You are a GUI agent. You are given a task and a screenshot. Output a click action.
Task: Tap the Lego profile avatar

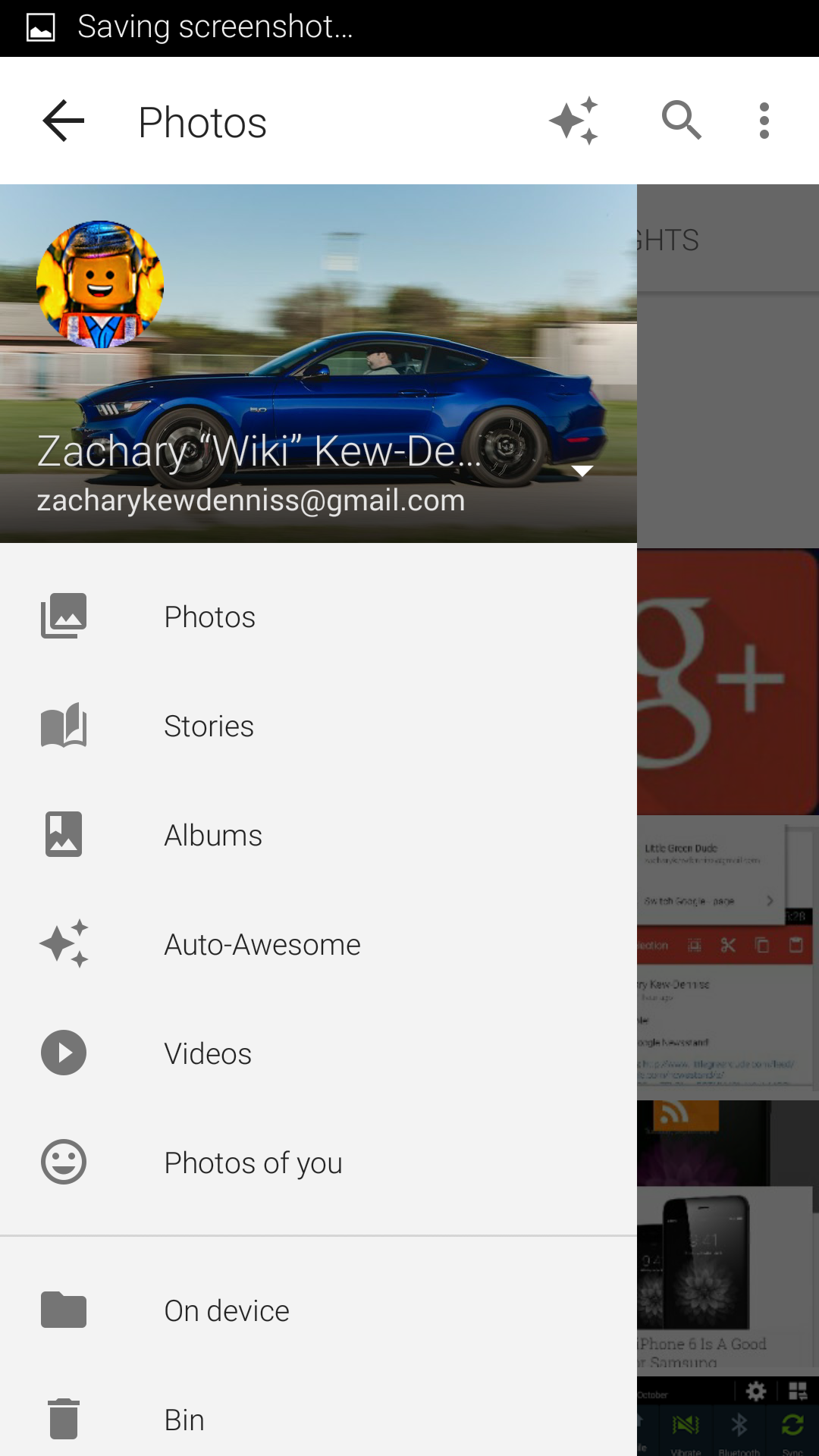point(100,284)
